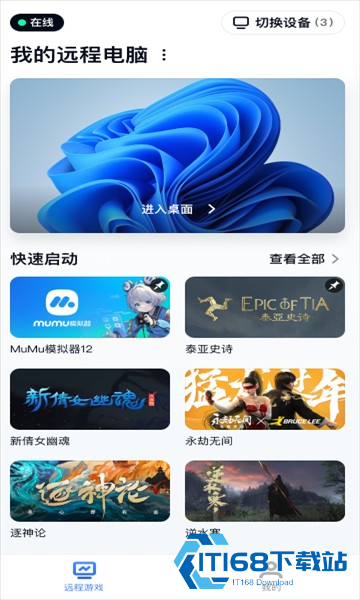The width and height of the screenshot is (360, 600).
Task: Launch the 逆水寒 game tile
Action: pos(265,491)
